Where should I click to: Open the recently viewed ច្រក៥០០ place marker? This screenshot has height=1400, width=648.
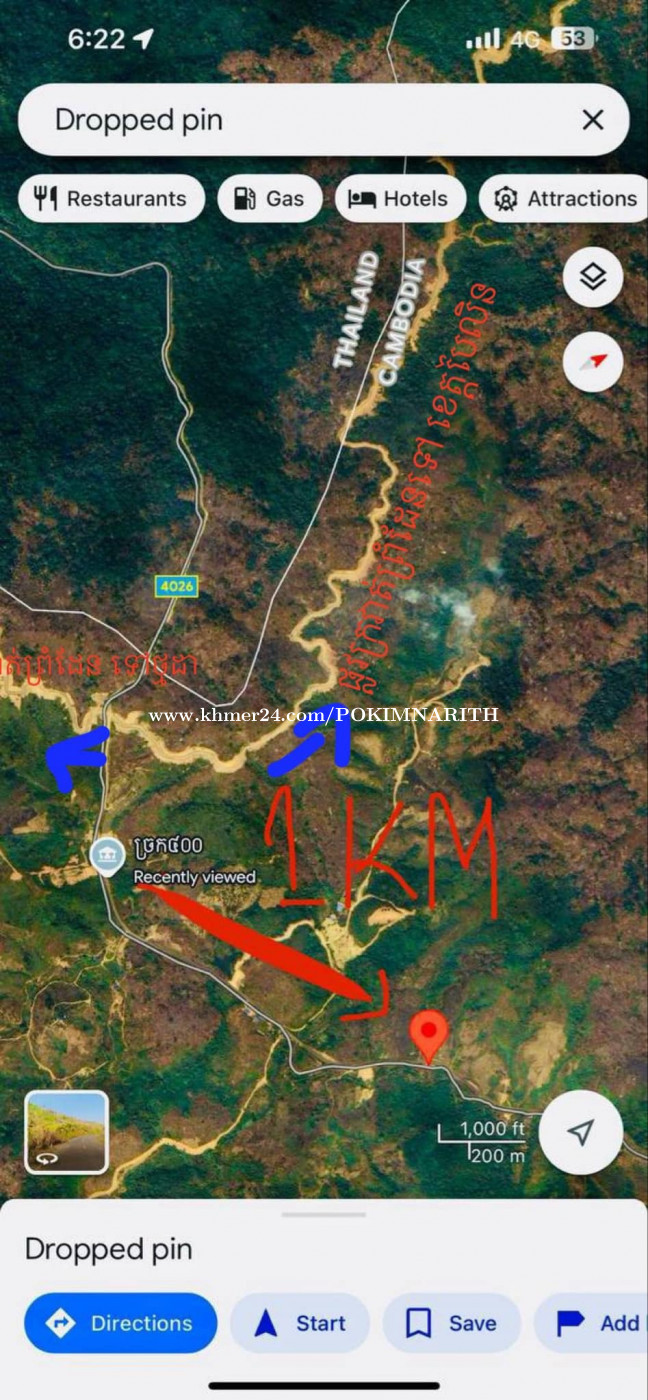pos(107,856)
